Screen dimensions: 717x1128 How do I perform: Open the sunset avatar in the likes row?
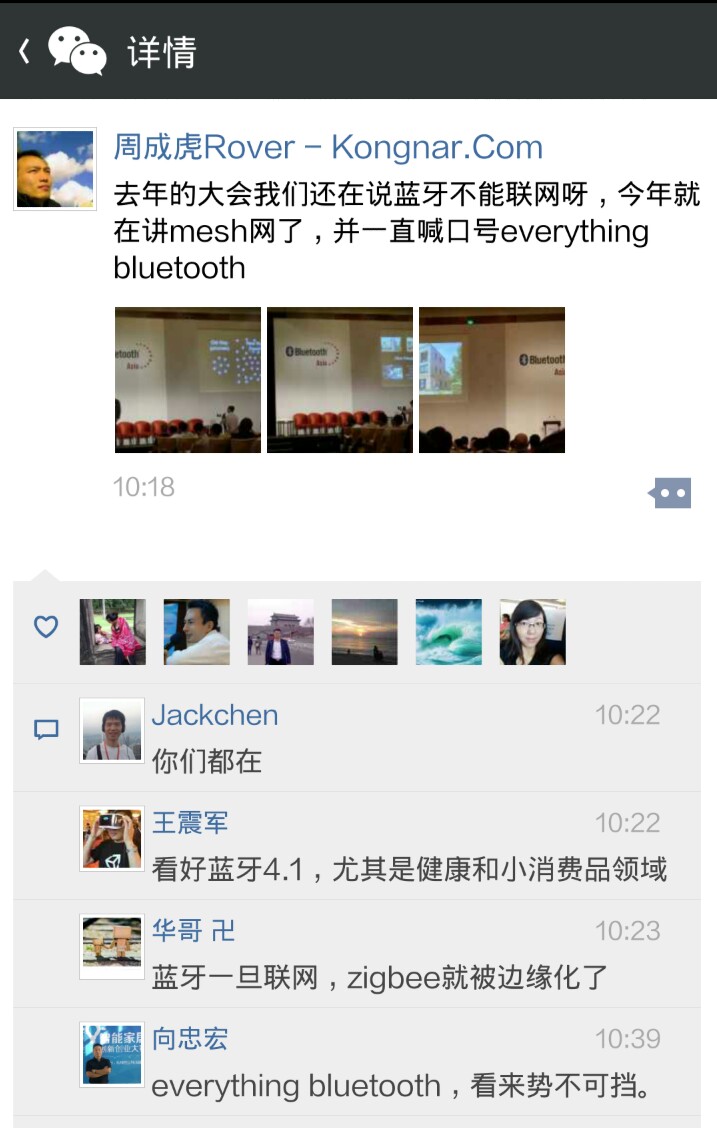(365, 632)
